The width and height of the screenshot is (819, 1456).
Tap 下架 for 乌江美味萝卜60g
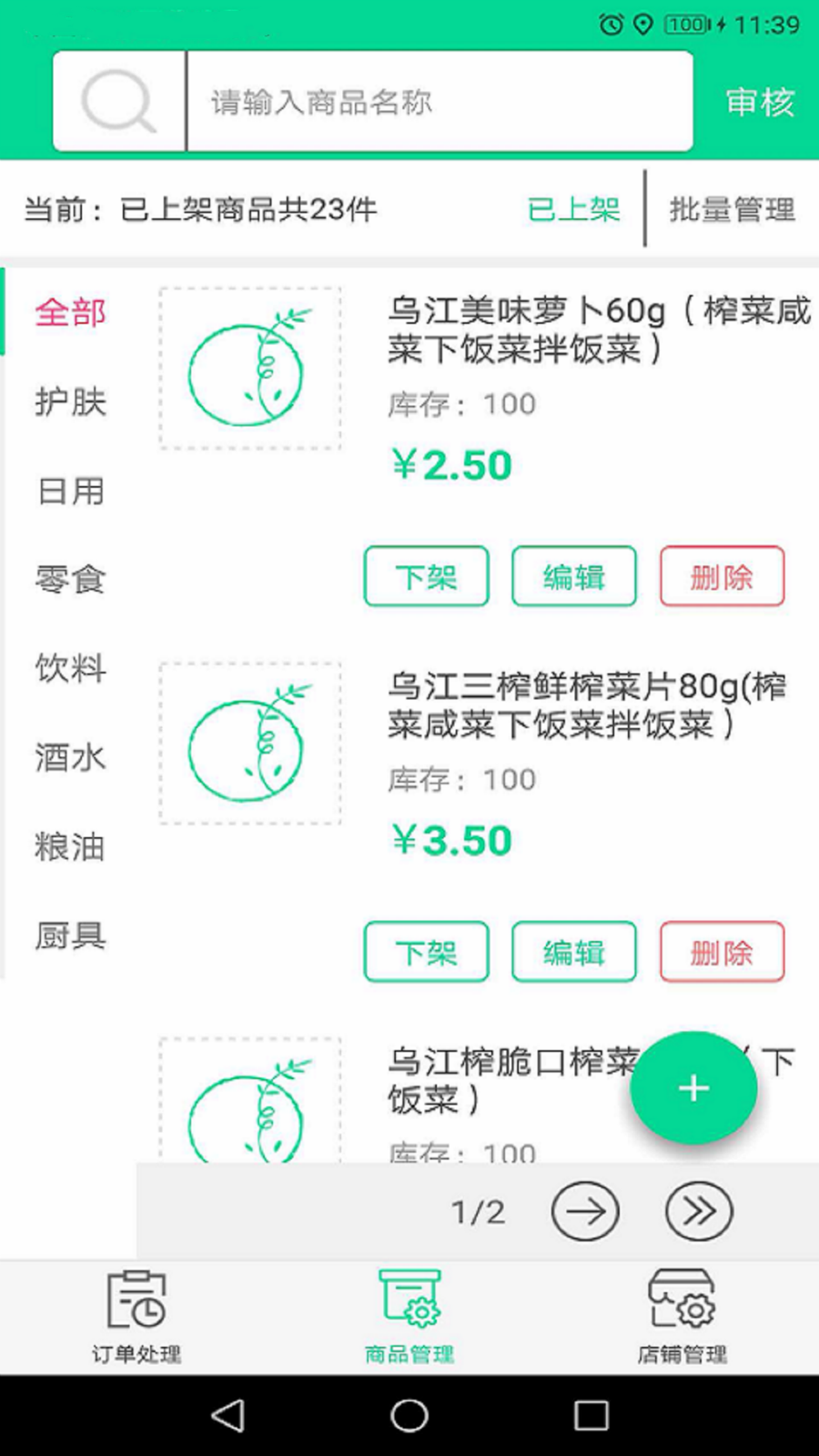pyautogui.click(x=427, y=576)
